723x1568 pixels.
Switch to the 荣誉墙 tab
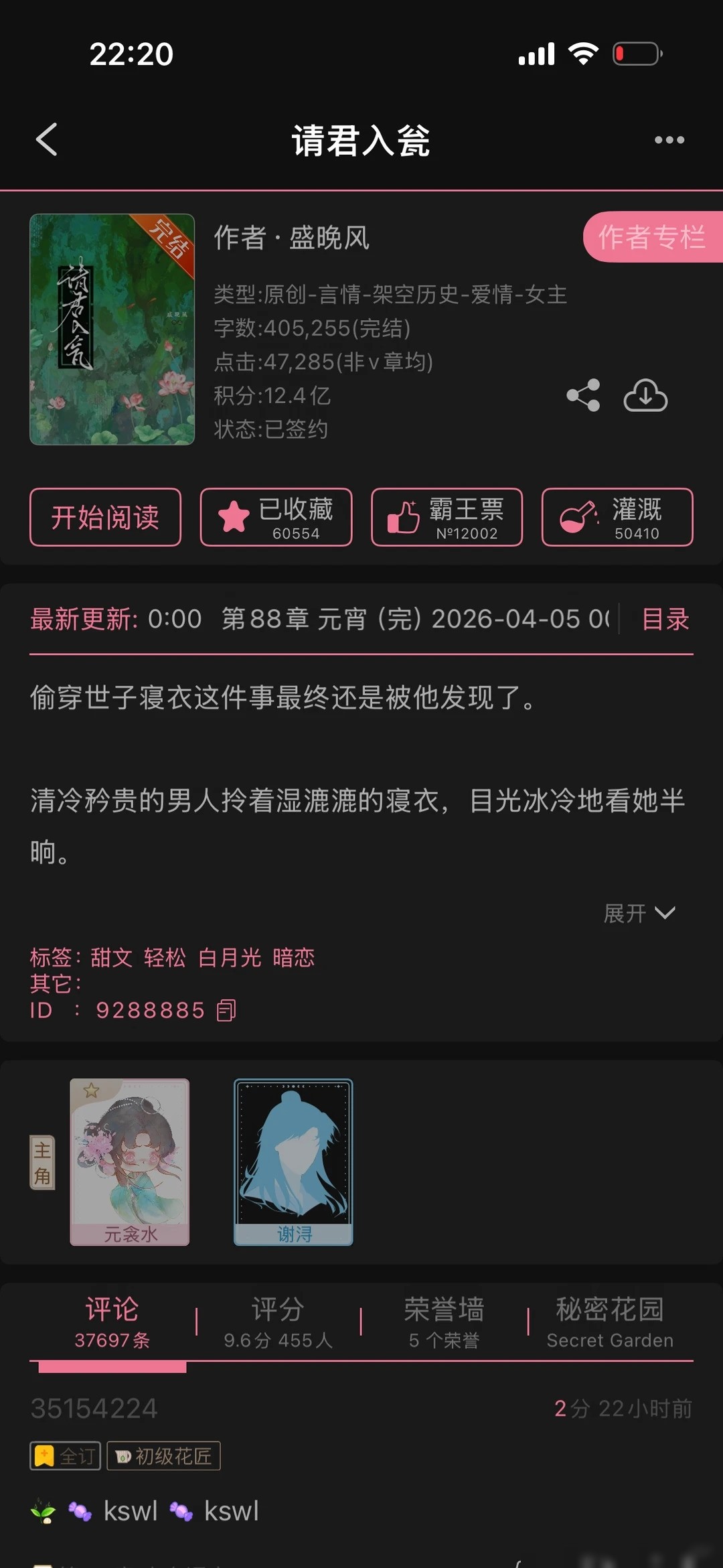click(444, 1322)
